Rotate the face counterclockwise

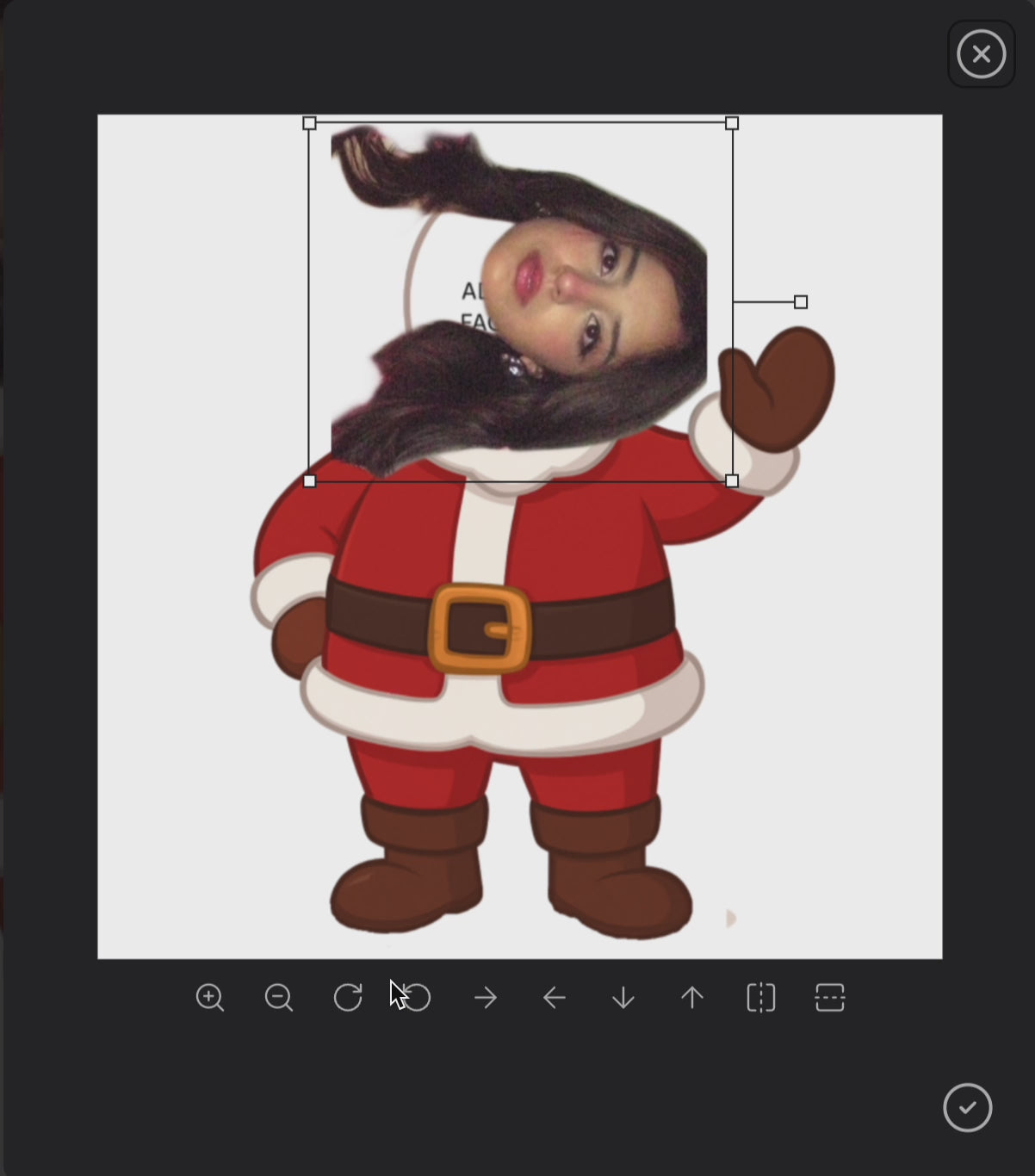(x=418, y=998)
